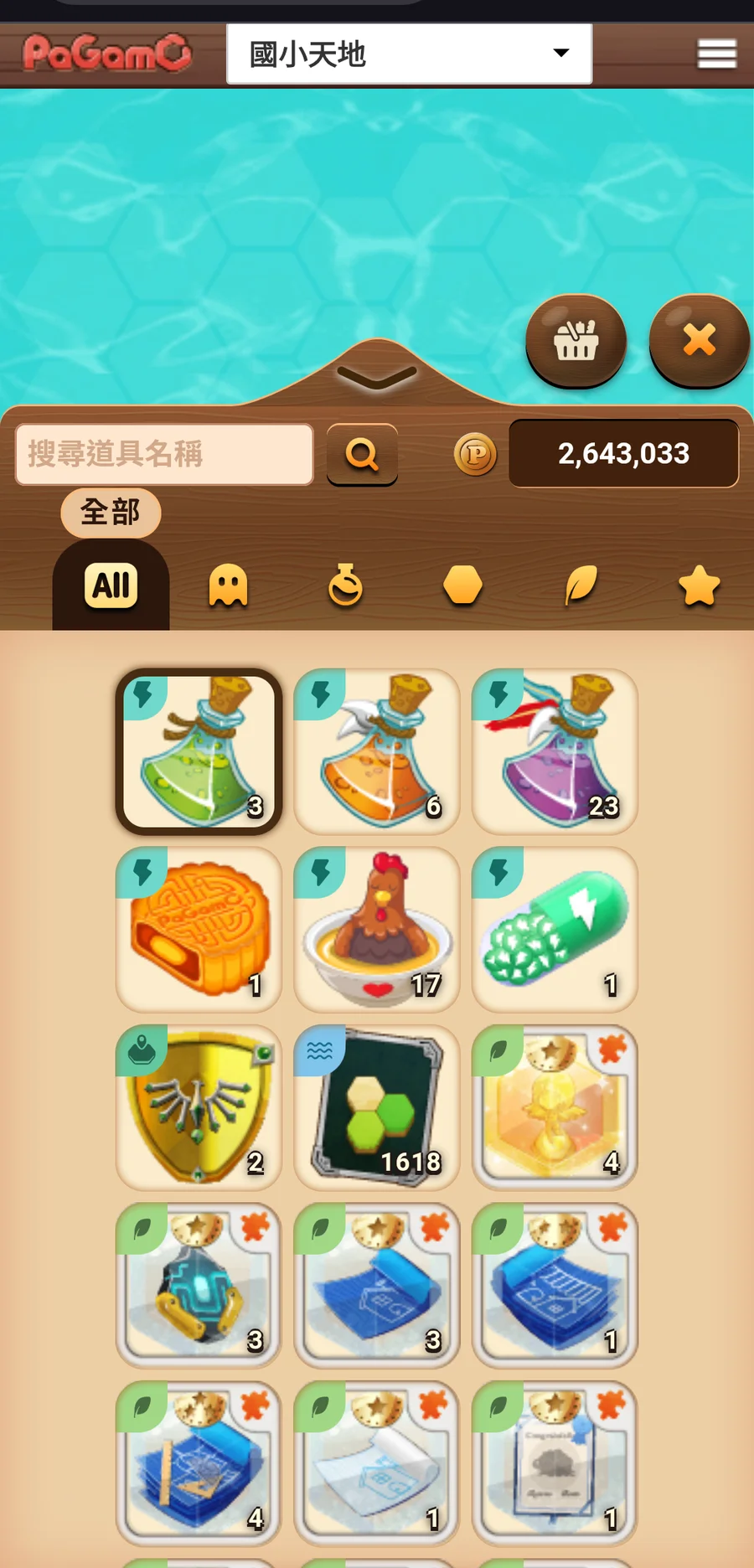Image resolution: width=754 pixels, height=1568 pixels.
Task: Tap the magnifier search button
Action: (362, 454)
